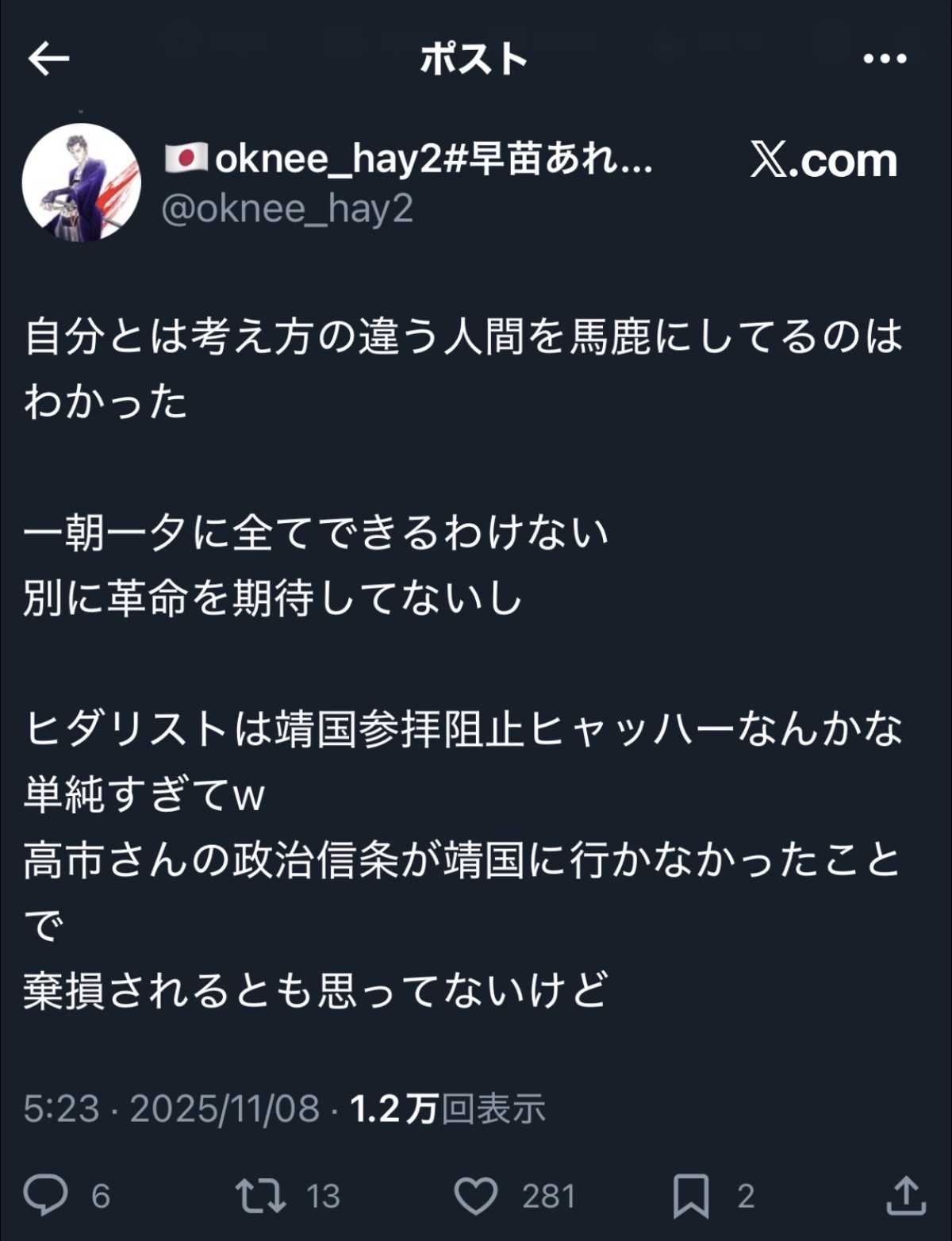Go back from the post

[49, 59]
